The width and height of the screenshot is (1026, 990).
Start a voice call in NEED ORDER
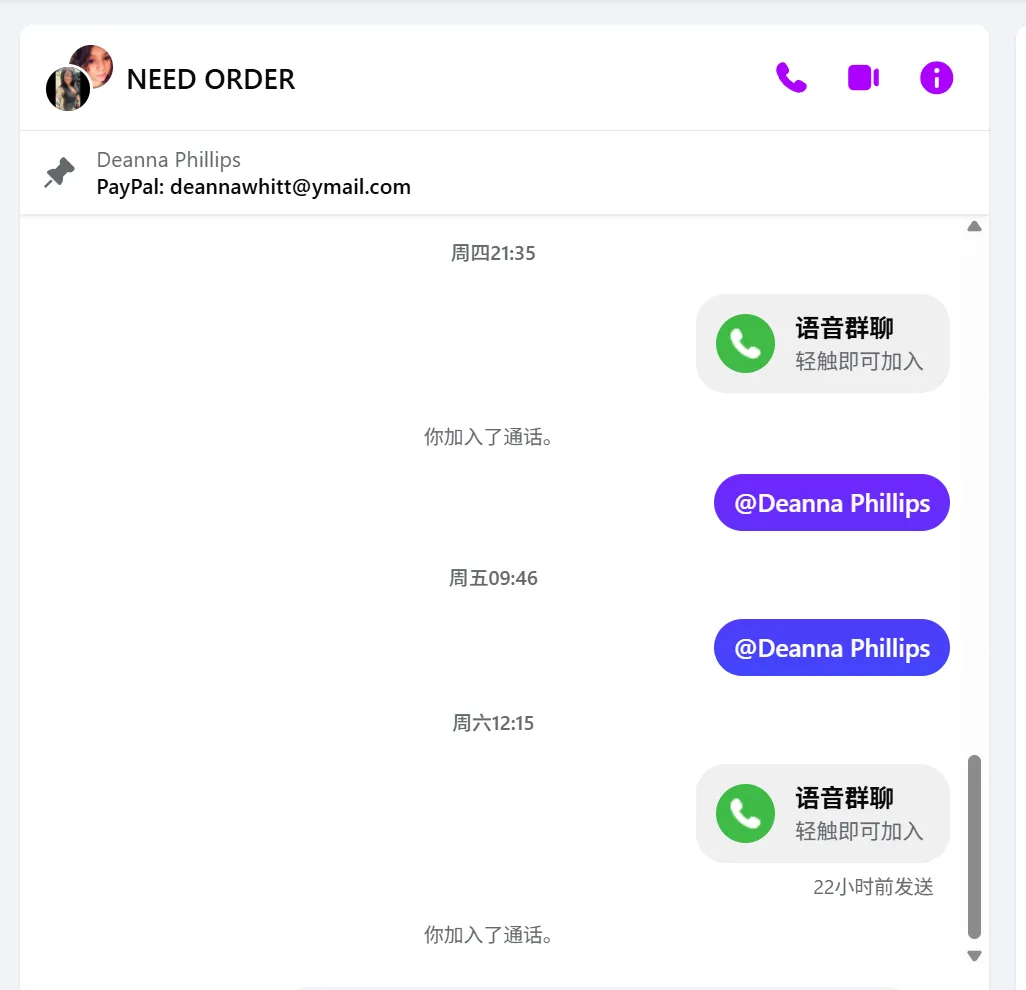[x=790, y=78]
